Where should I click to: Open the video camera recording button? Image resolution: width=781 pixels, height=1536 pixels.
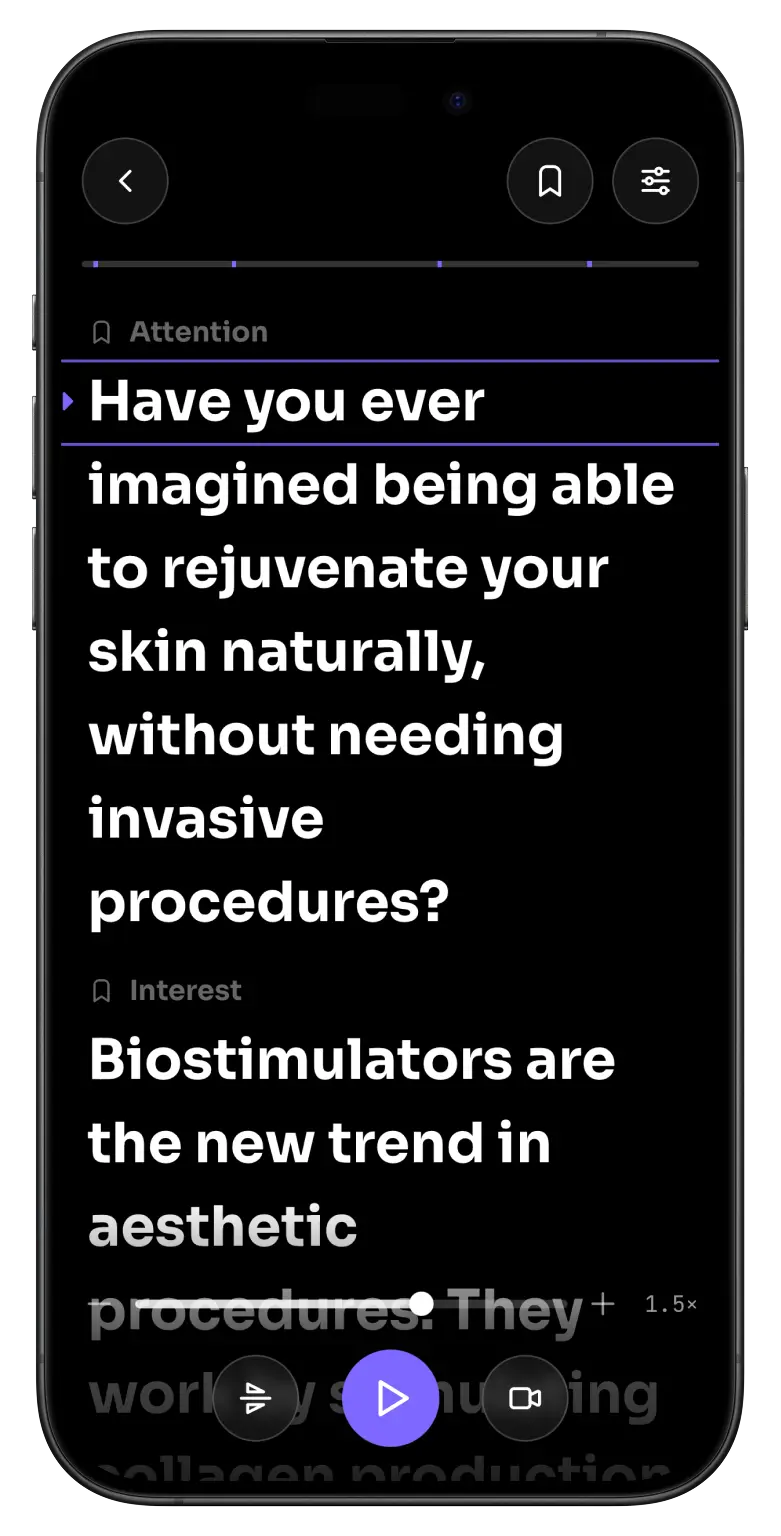point(525,1398)
